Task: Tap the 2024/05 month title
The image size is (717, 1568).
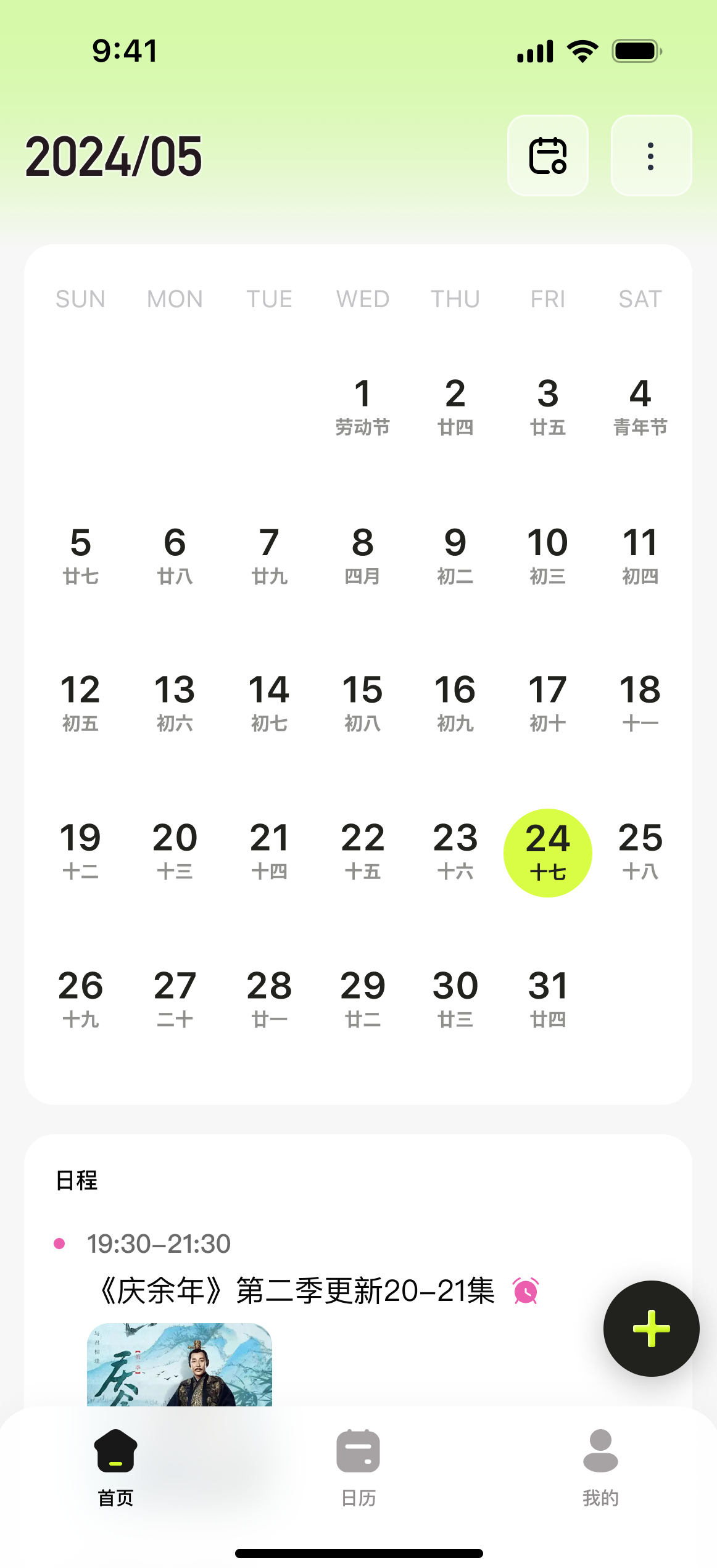Action: (x=114, y=157)
